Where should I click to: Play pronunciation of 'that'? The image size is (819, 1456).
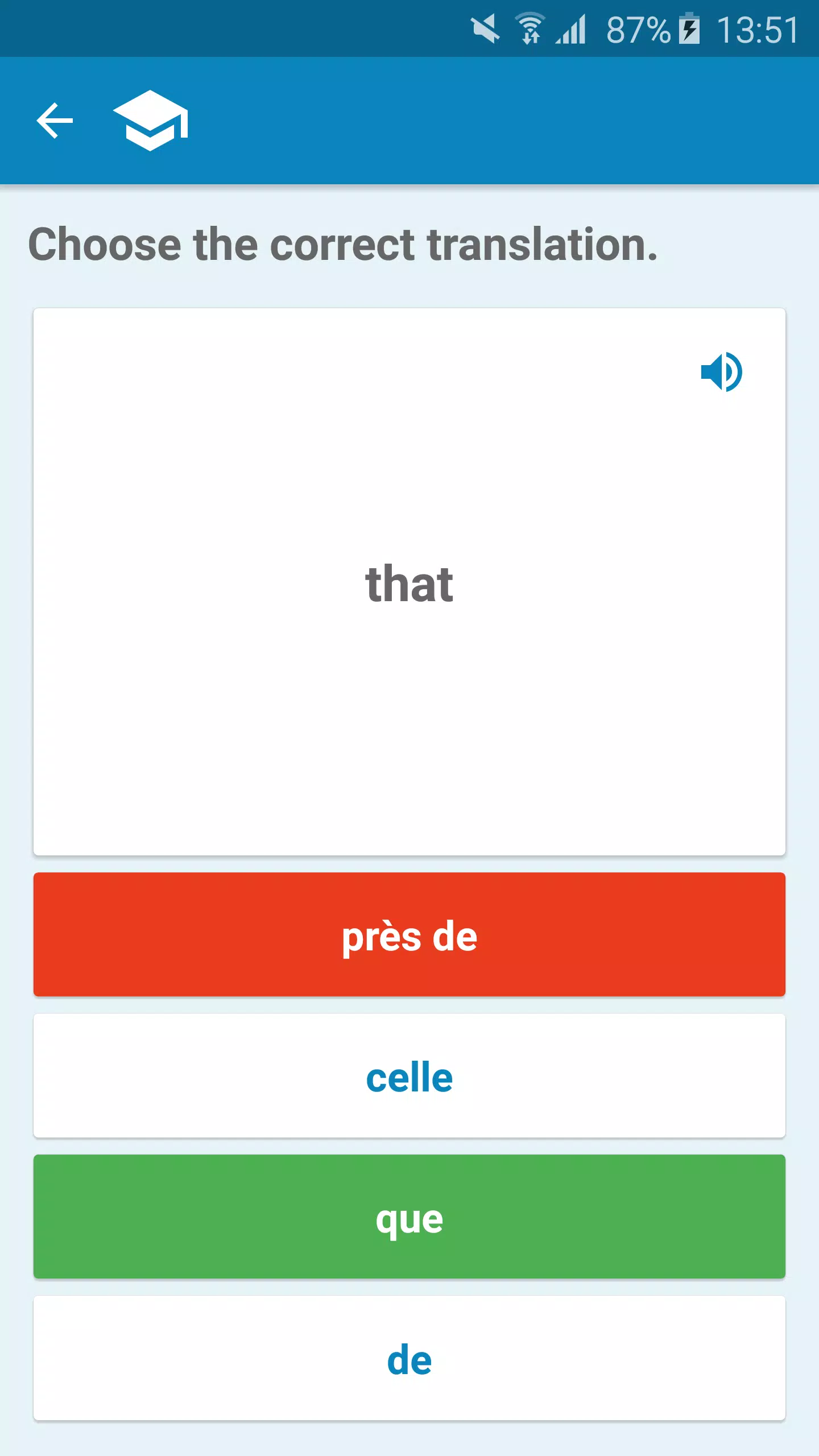click(721, 372)
